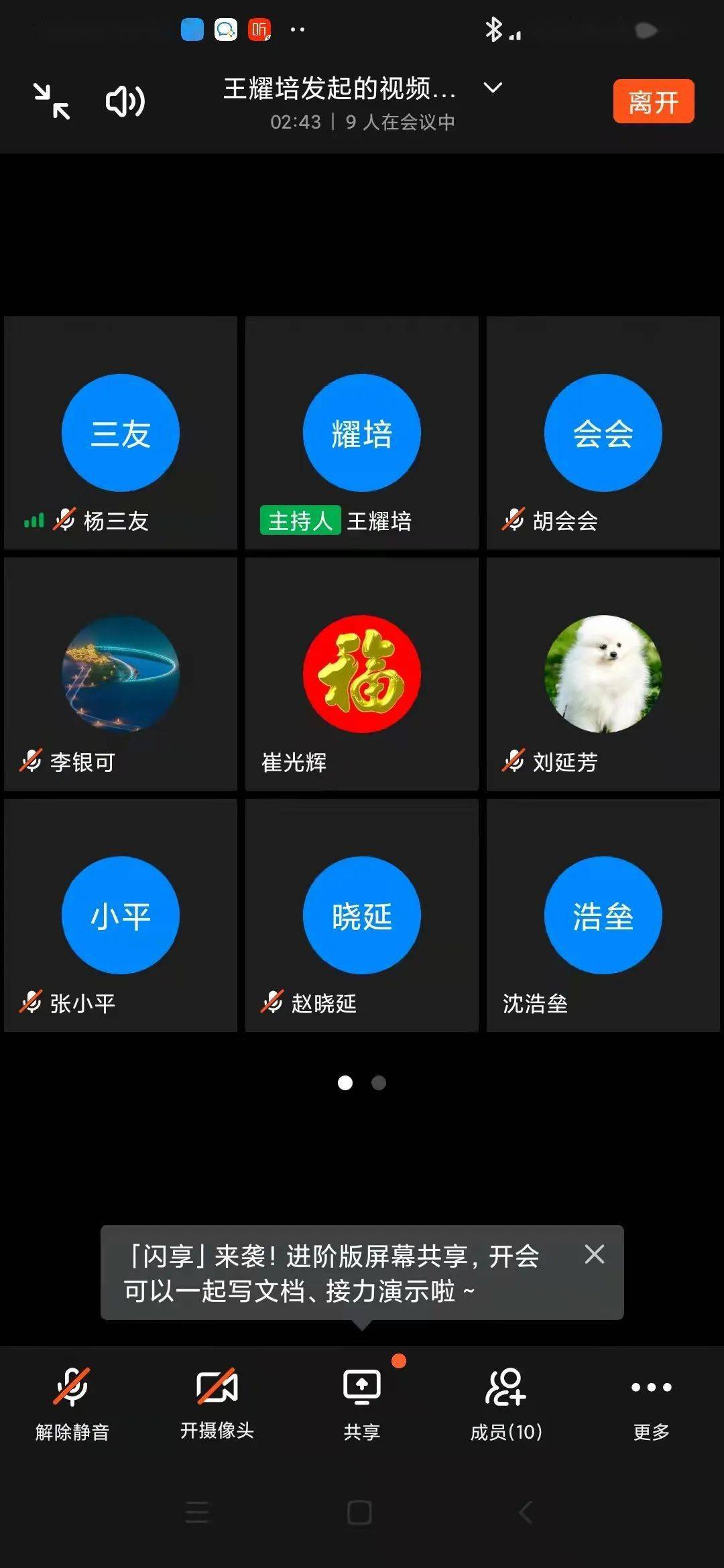Expand meeting details dropdown arrow
This screenshot has width=724, height=1568.
(493, 88)
